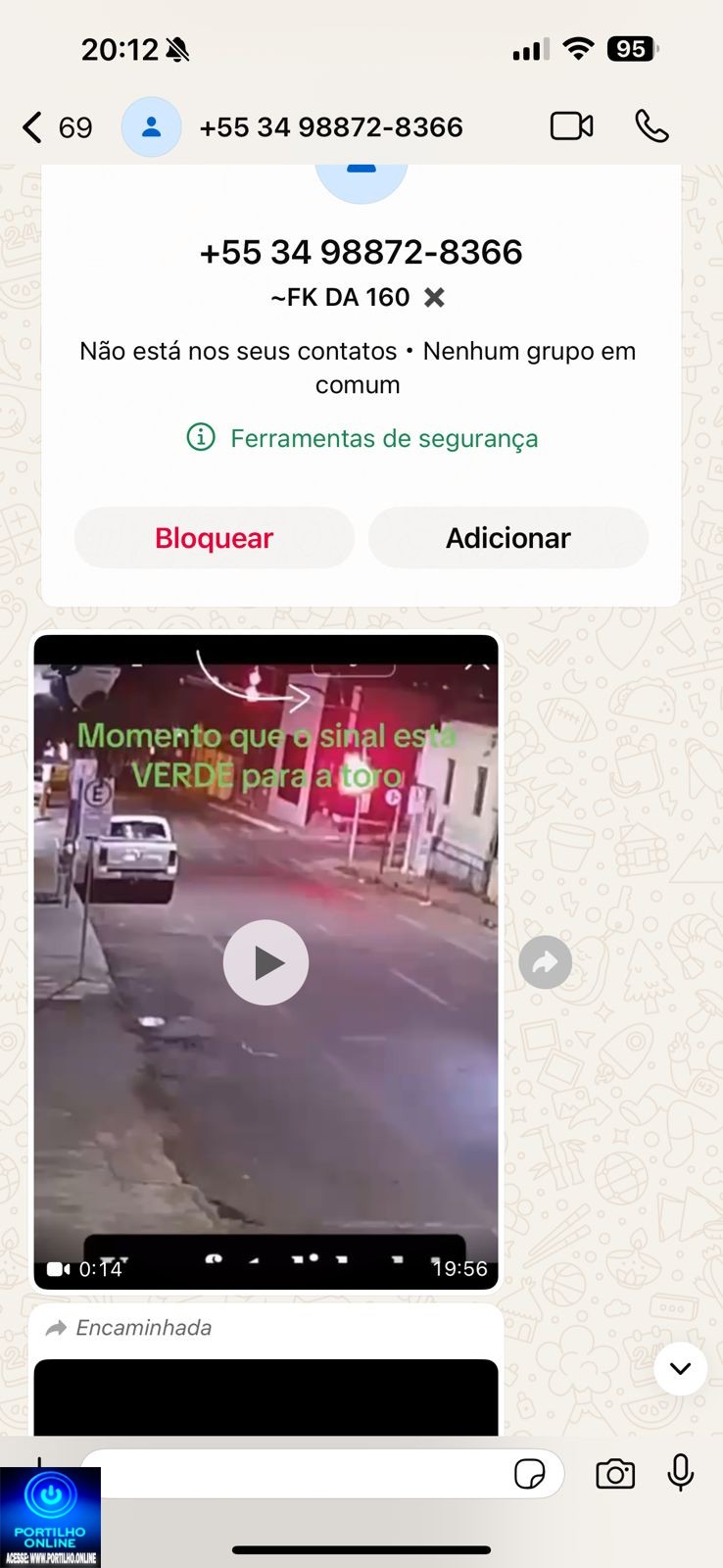The height and width of the screenshot is (1568, 723).
Task: Open the camera
Action: [615, 1474]
